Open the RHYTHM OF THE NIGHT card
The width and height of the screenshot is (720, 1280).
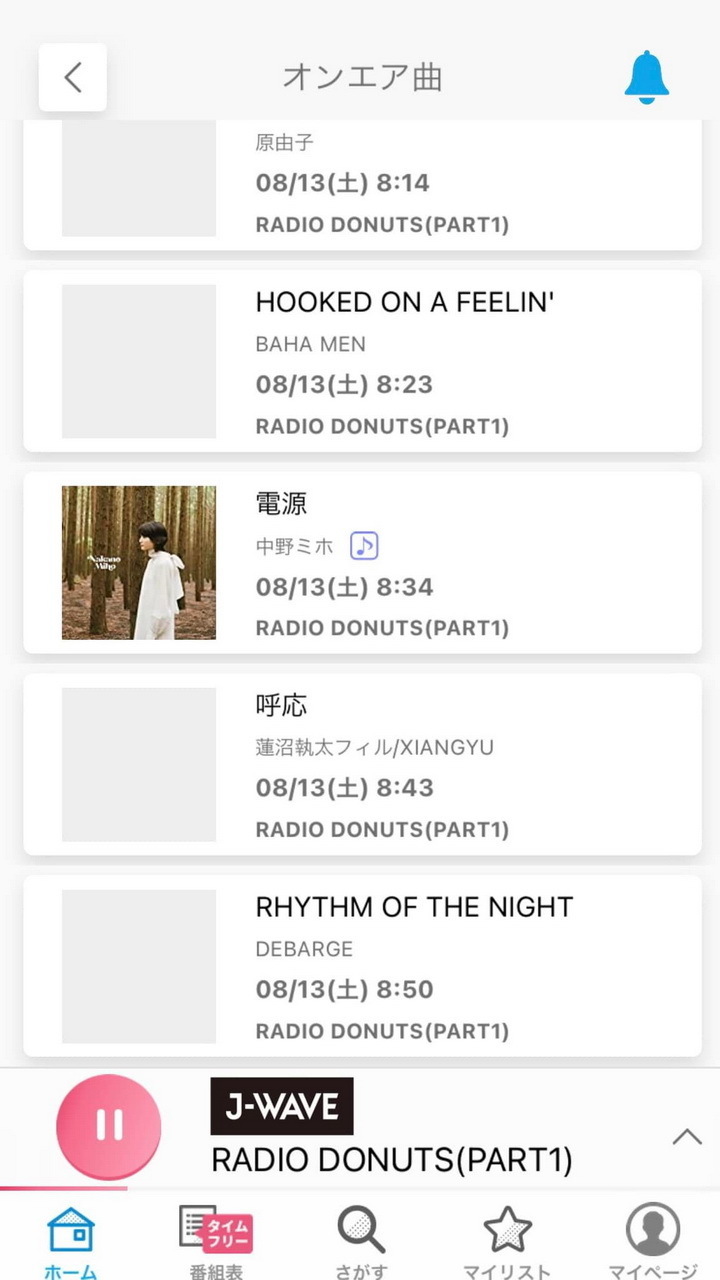pos(362,966)
